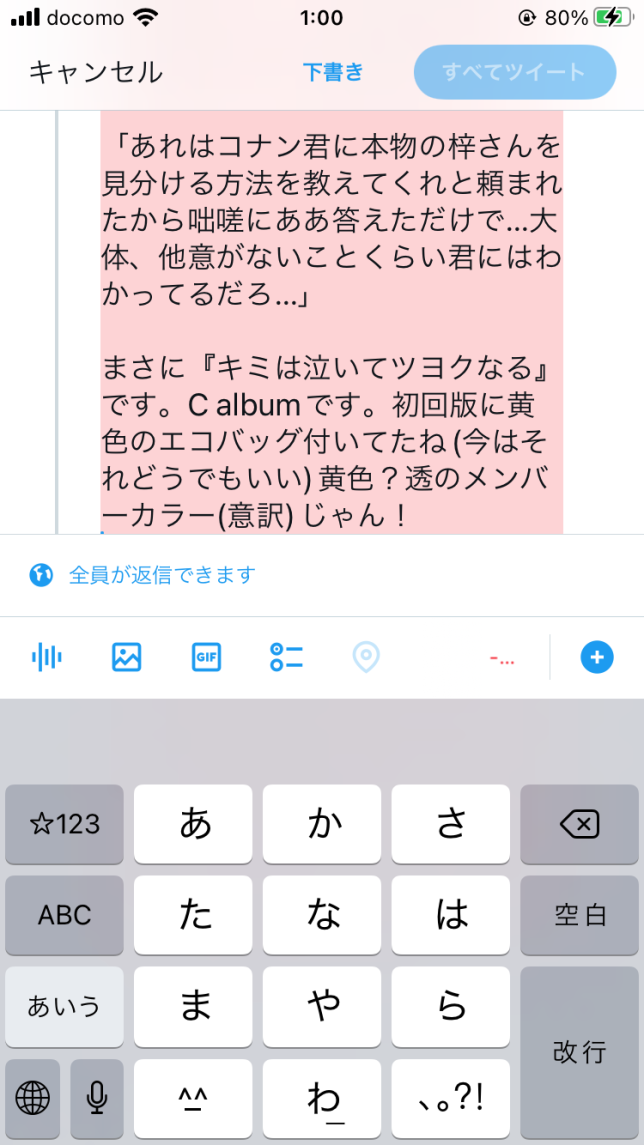Hit the 改行 return key
Viewport: 644px width, 1145px height.
(x=579, y=1052)
